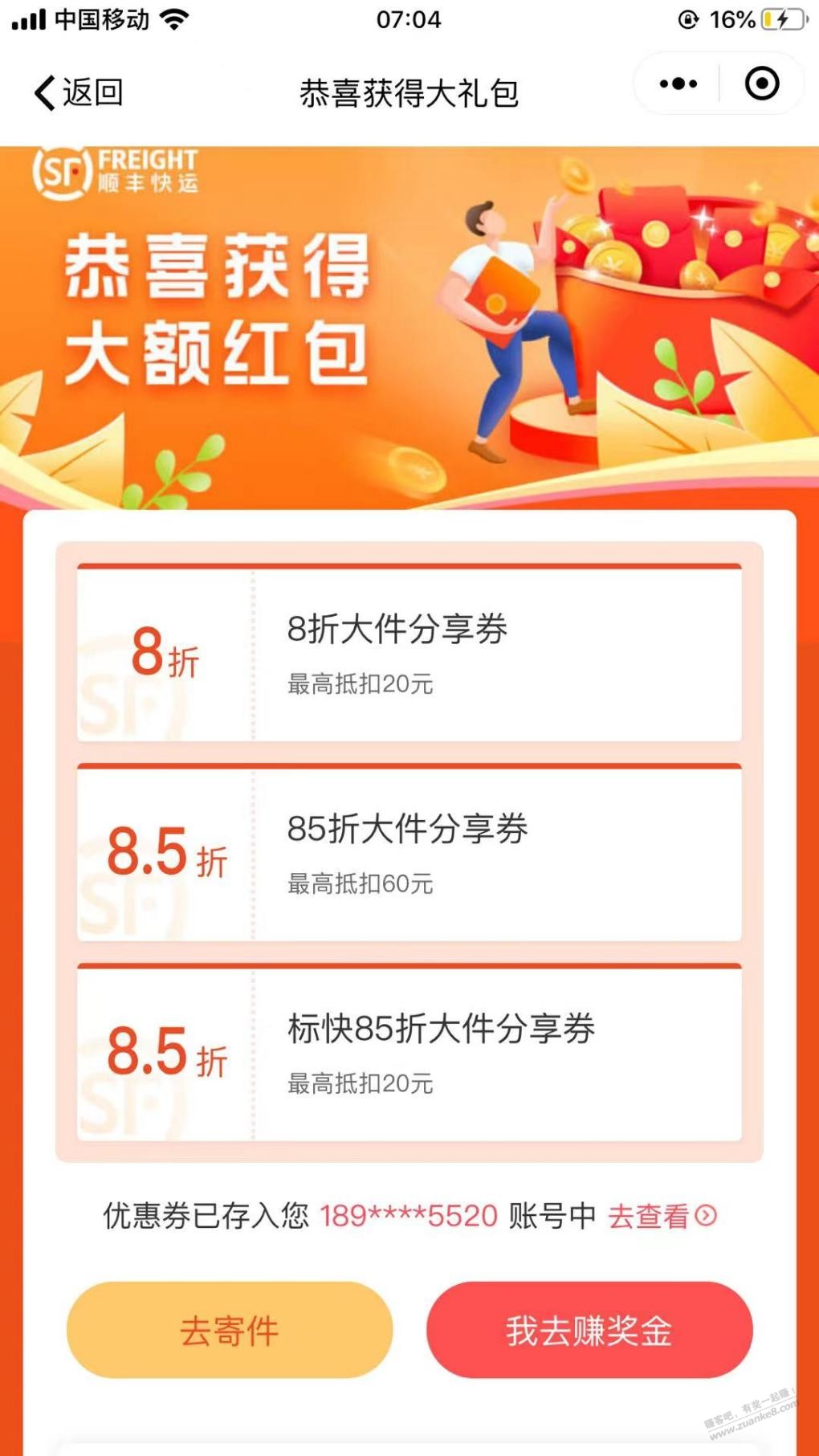Tap the 去寄件 button to ship
This screenshot has width=819, height=1456.
tap(230, 1330)
